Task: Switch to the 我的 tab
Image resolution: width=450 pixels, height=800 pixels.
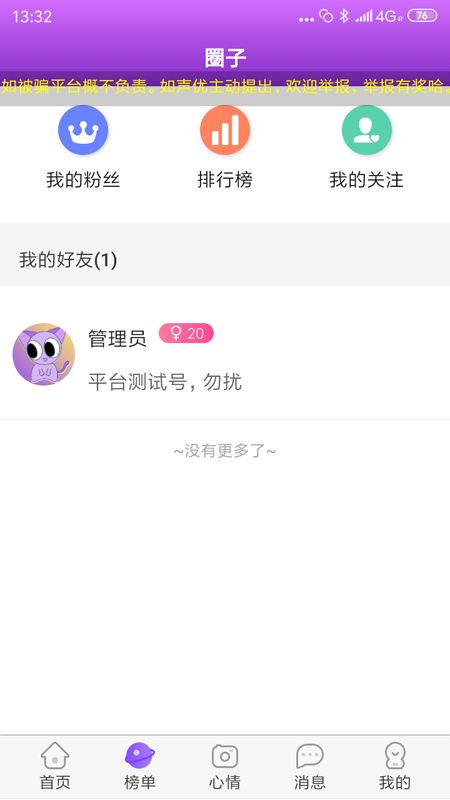Action: [395, 766]
